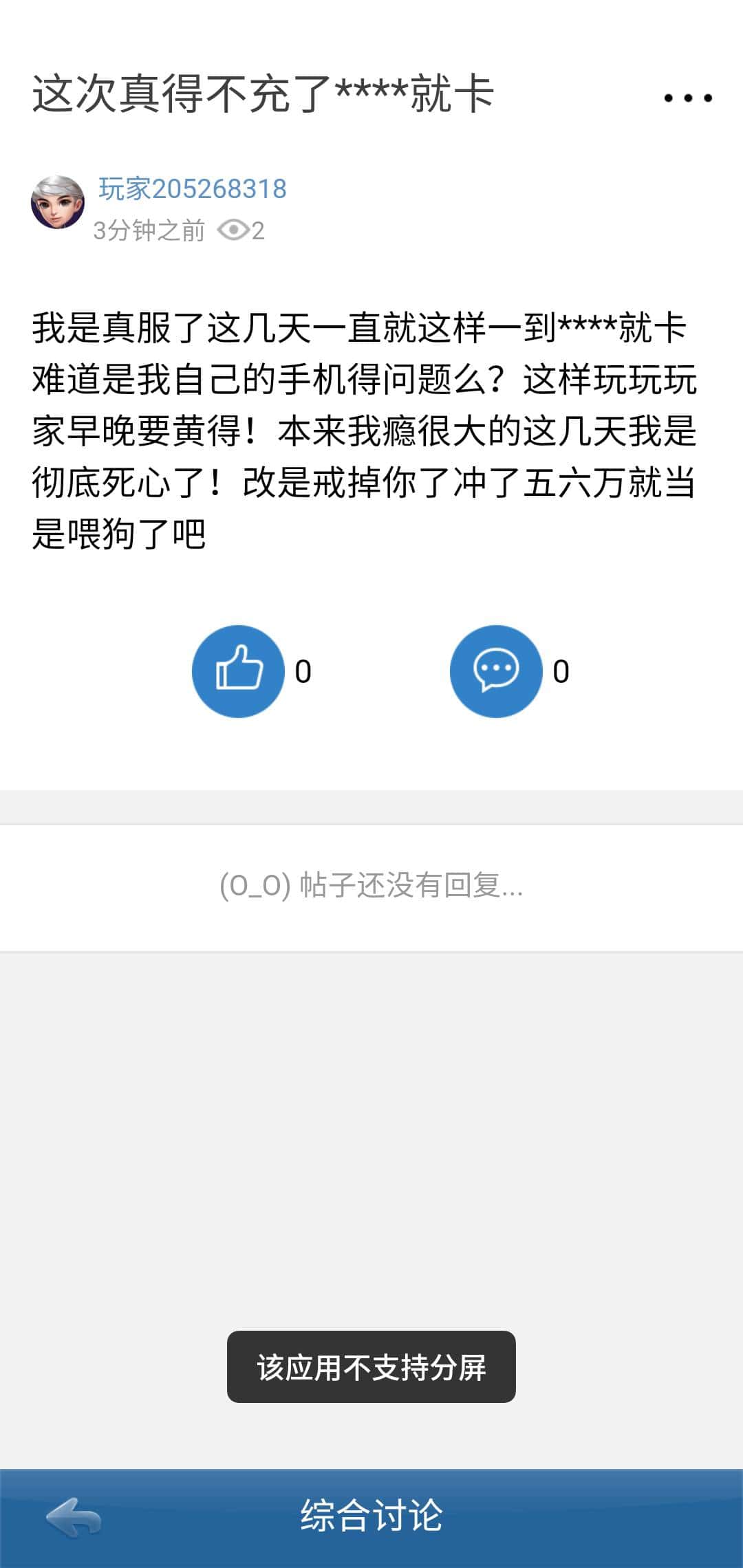
Task: Click the comment count showing 0
Action: tap(562, 673)
